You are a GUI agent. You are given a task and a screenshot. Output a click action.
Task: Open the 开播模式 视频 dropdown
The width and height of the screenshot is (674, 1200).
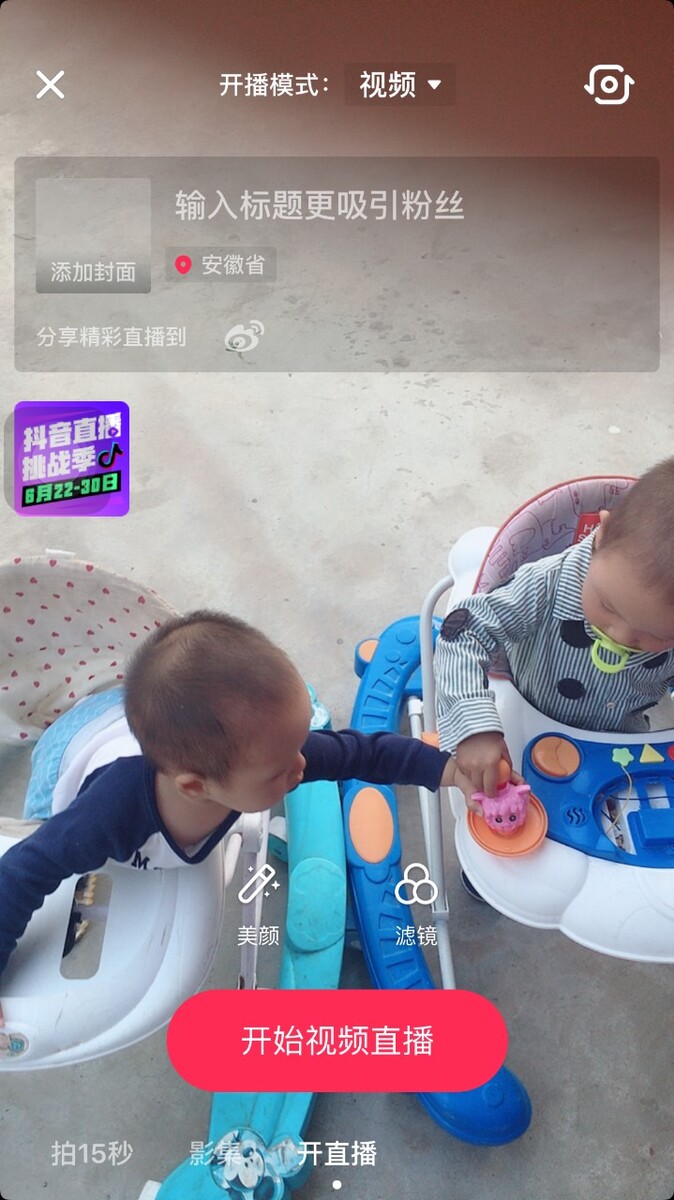(400, 85)
